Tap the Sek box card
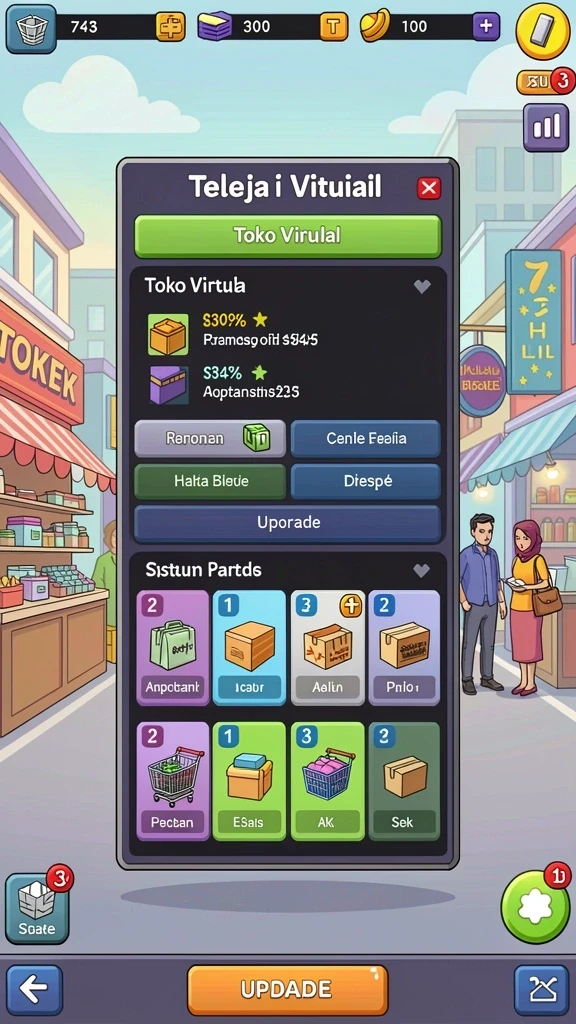This screenshot has height=1024, width=576. click(x=404, y=781)
